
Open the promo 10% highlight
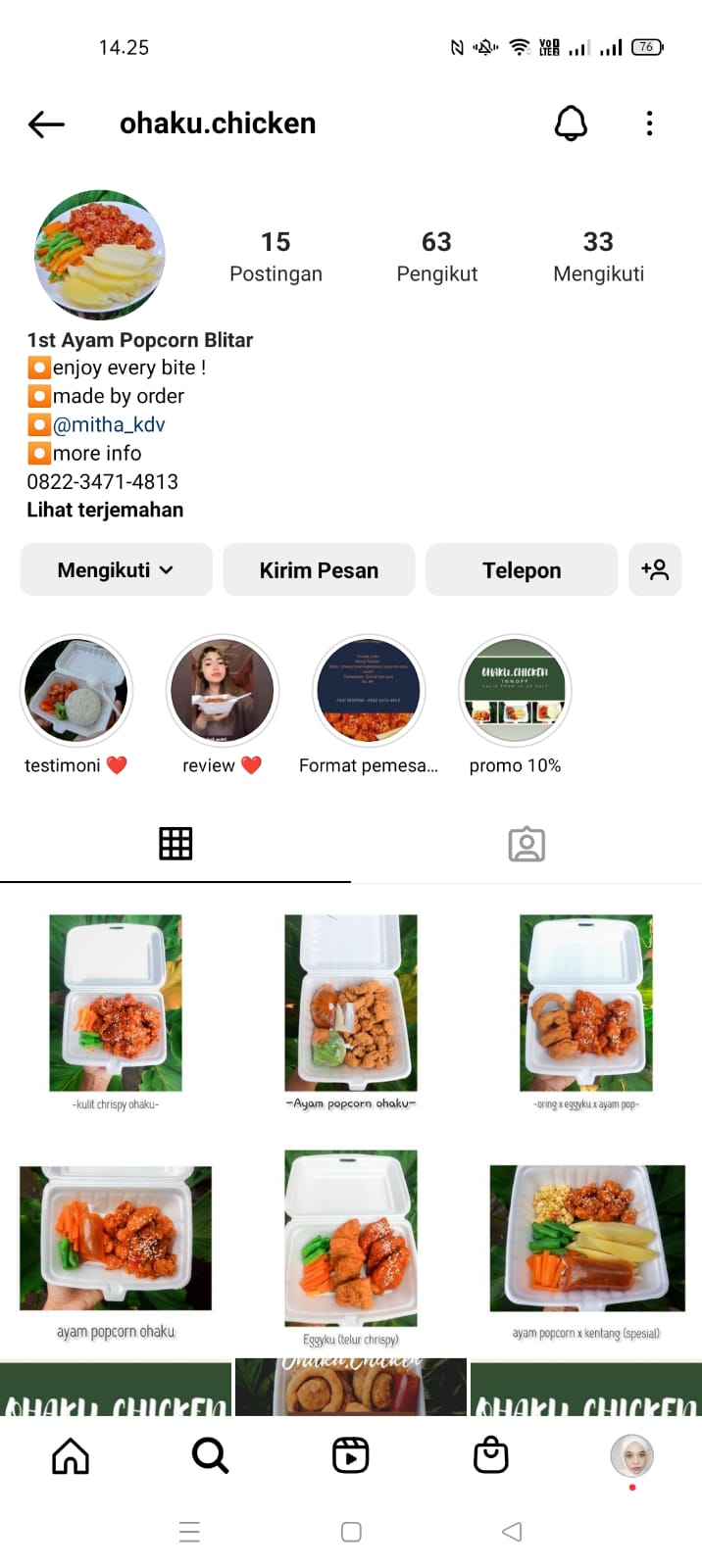pos(515,691)
